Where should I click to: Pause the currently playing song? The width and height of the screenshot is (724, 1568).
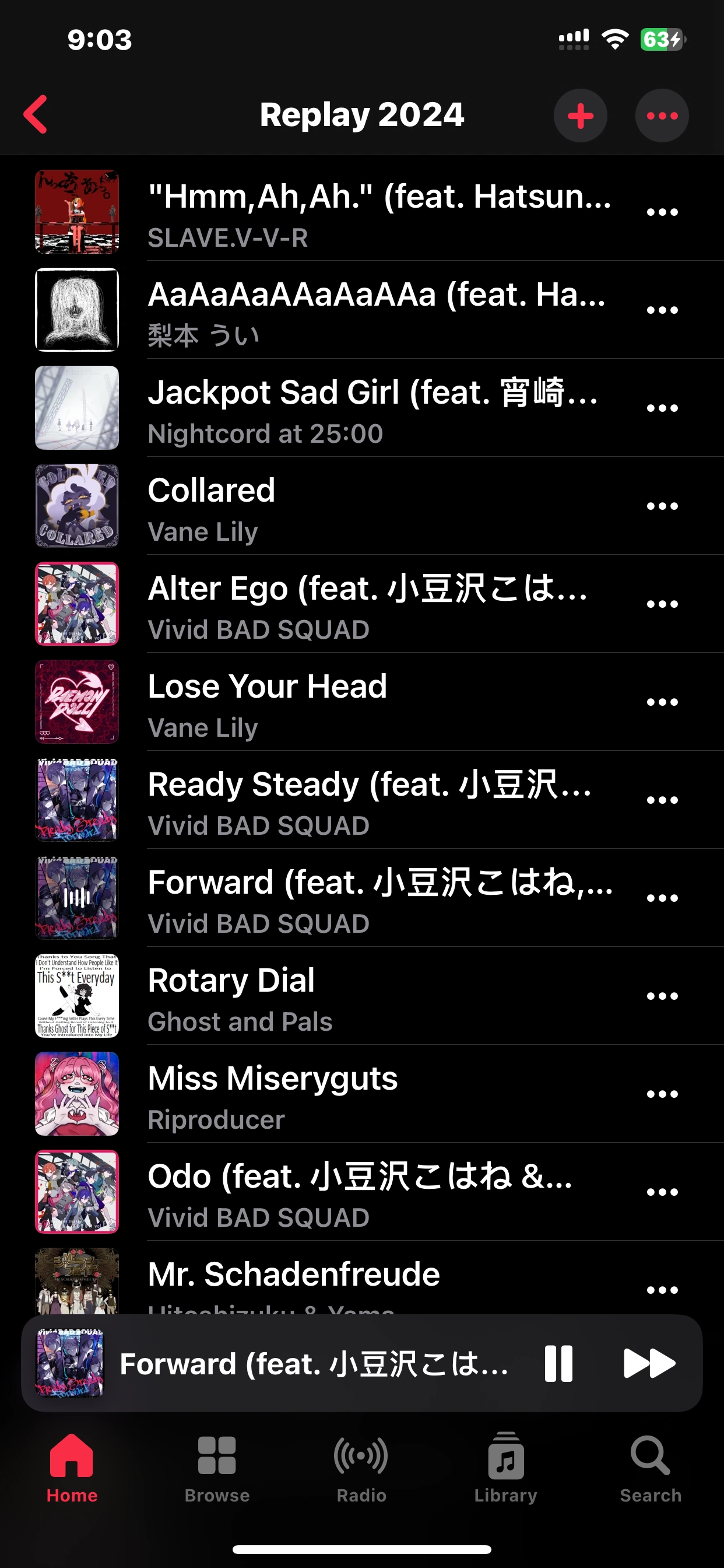pyautogui.click(x=558, y=1363)
